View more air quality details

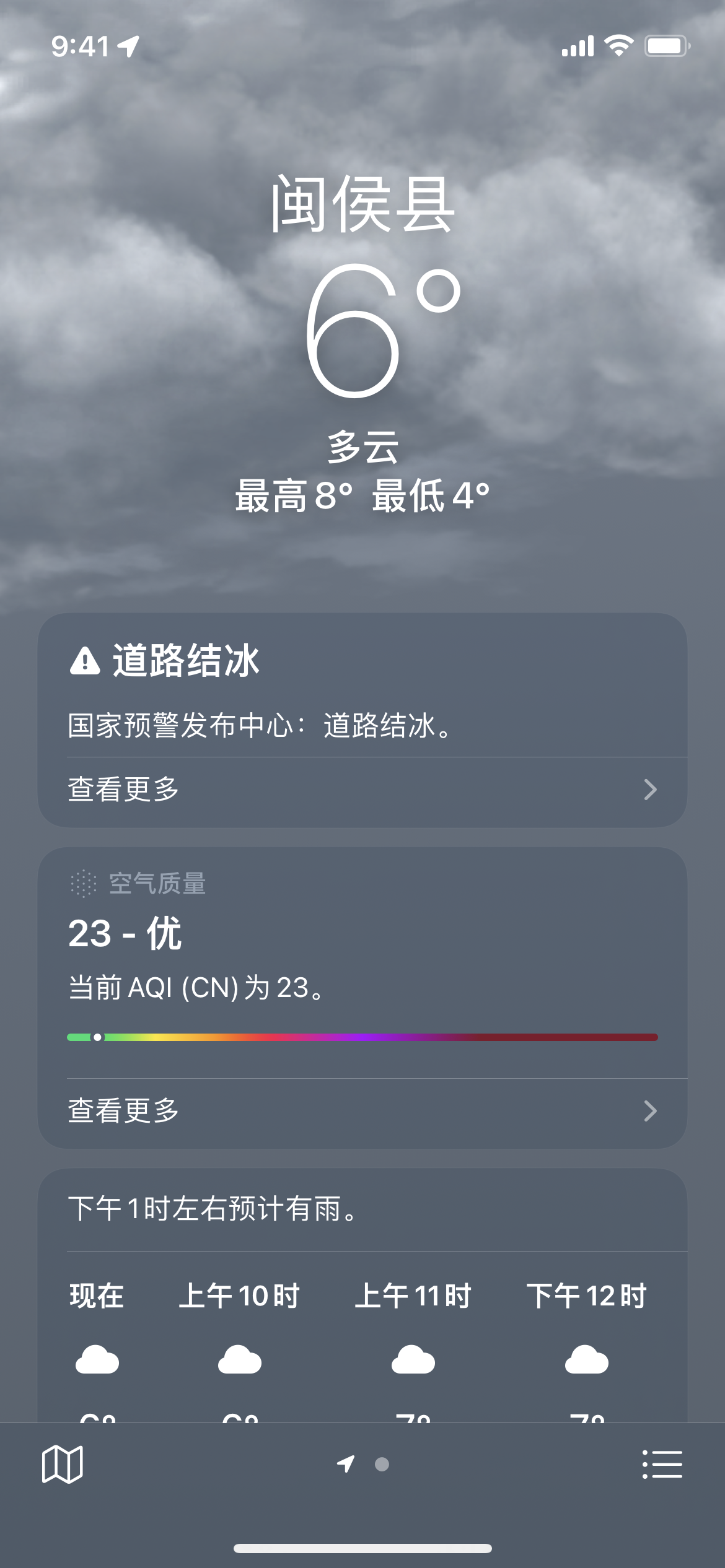coord(362,1111)
